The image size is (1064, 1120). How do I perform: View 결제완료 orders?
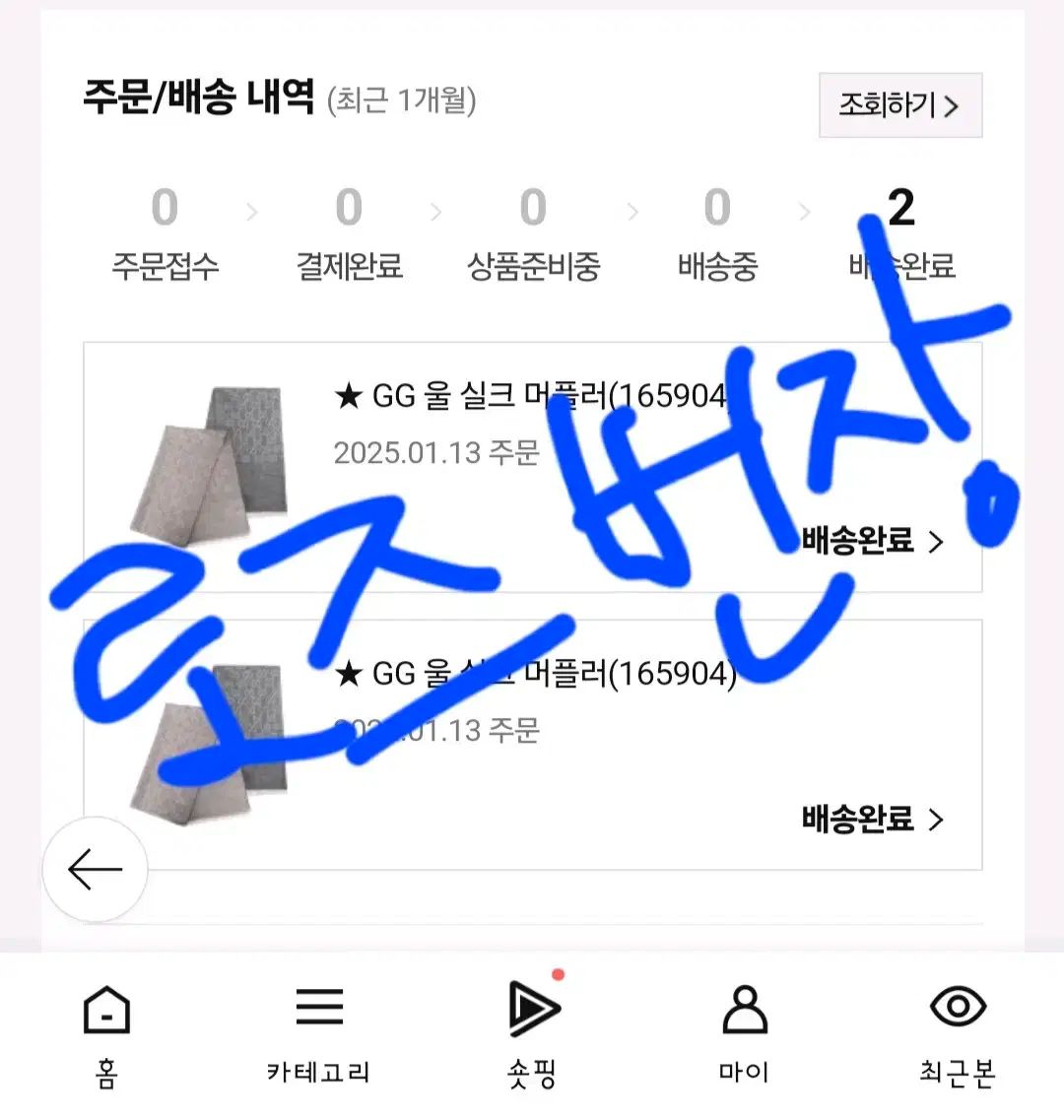click(x=349, y=234)
